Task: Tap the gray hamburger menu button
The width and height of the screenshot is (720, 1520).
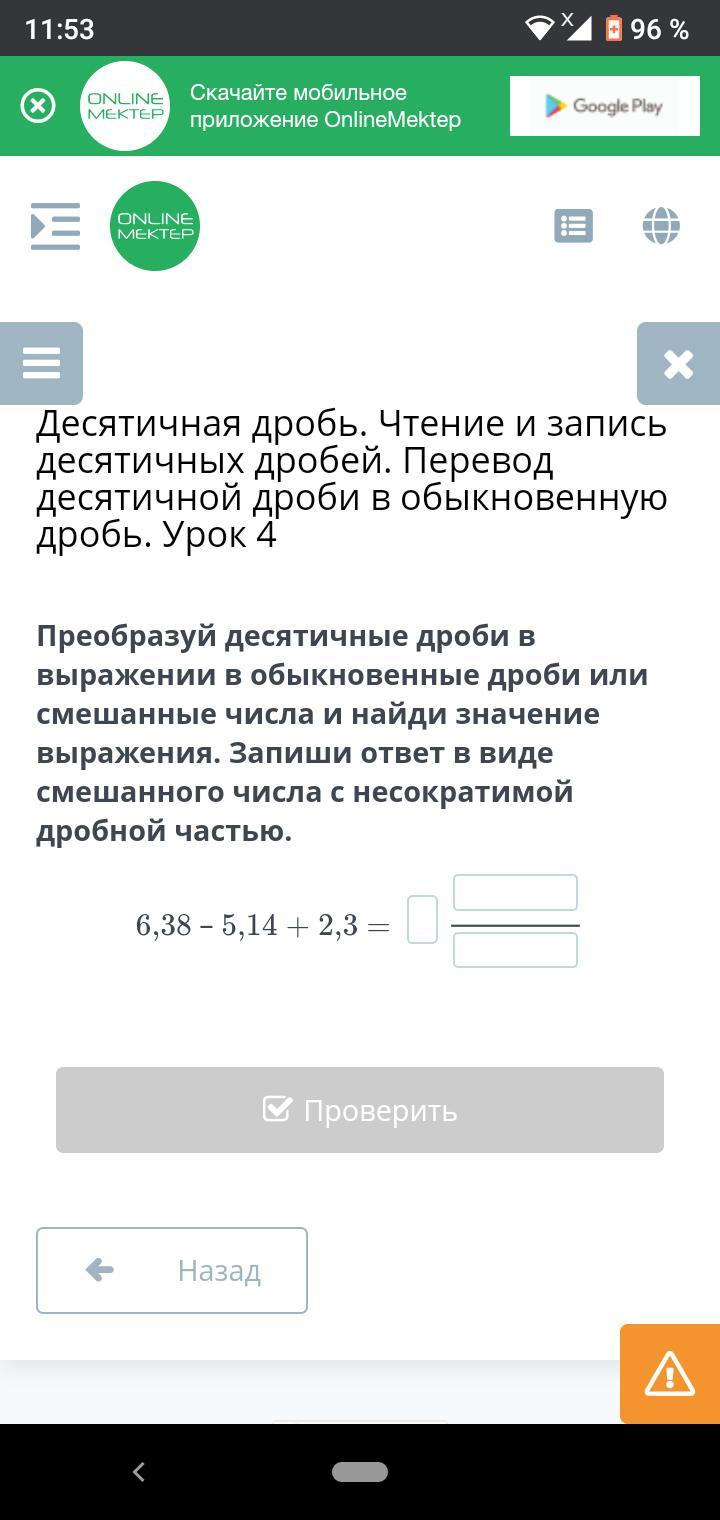Action: click(41, 363)
